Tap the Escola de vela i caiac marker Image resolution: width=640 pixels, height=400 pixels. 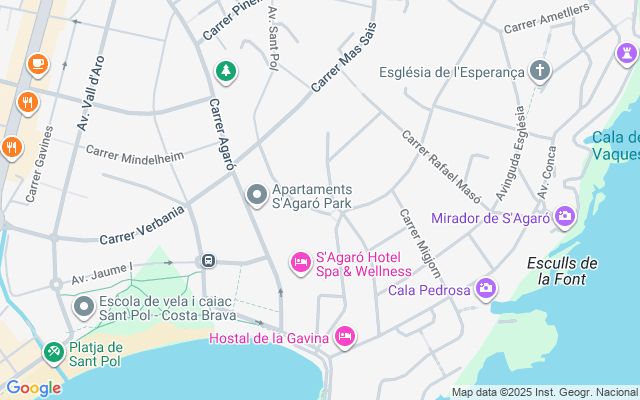tap(83, 306)
